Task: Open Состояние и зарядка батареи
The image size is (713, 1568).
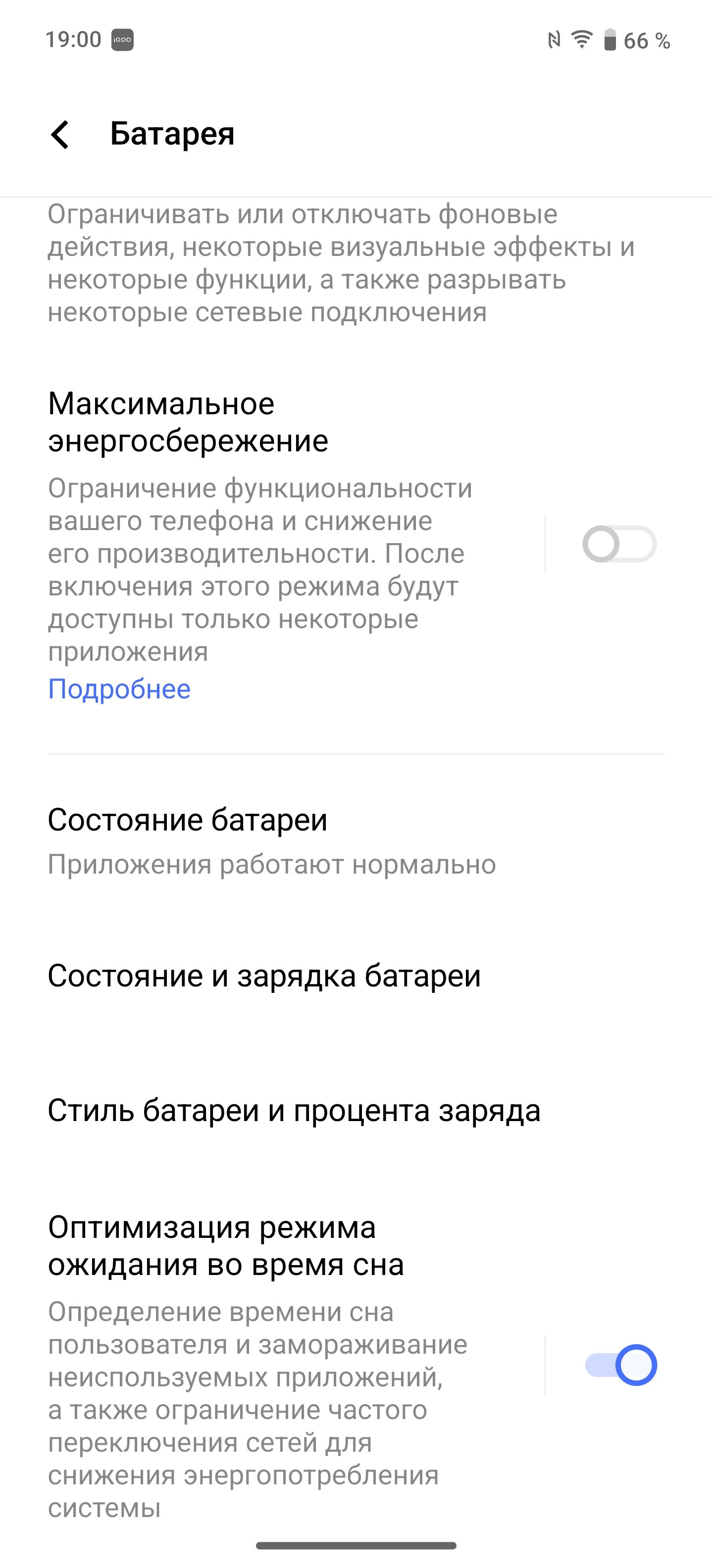Action: (x=356, y=975)
